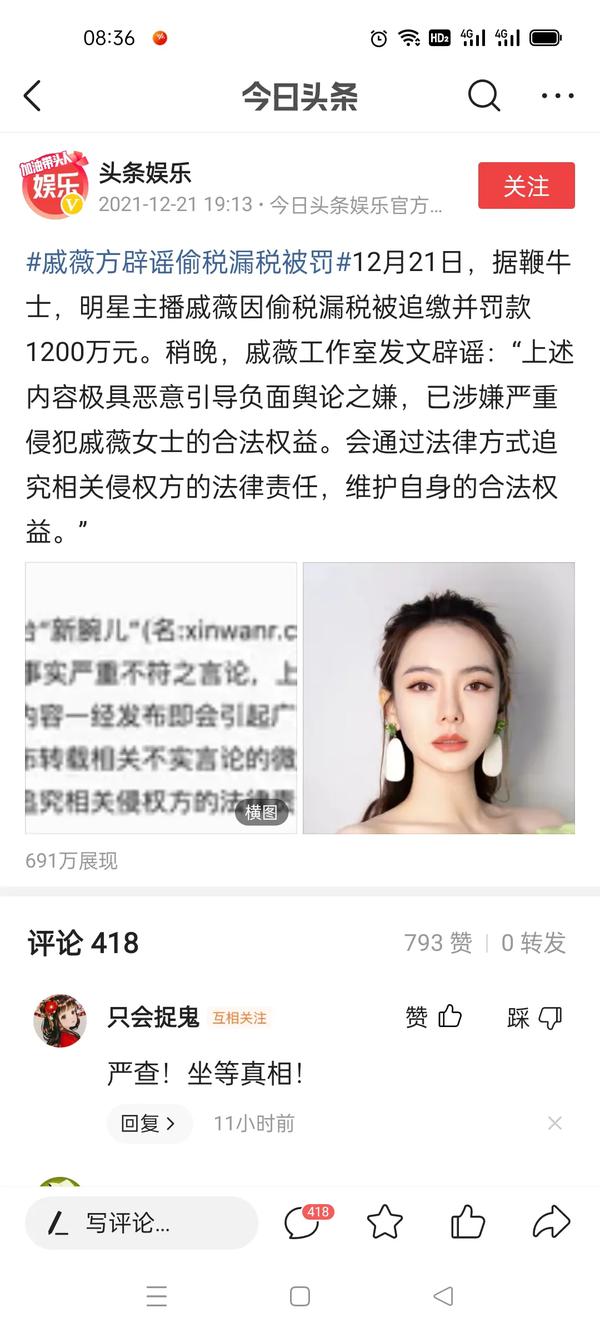
Task: Tap the system home button
Action: click(x=300, y=1297)
